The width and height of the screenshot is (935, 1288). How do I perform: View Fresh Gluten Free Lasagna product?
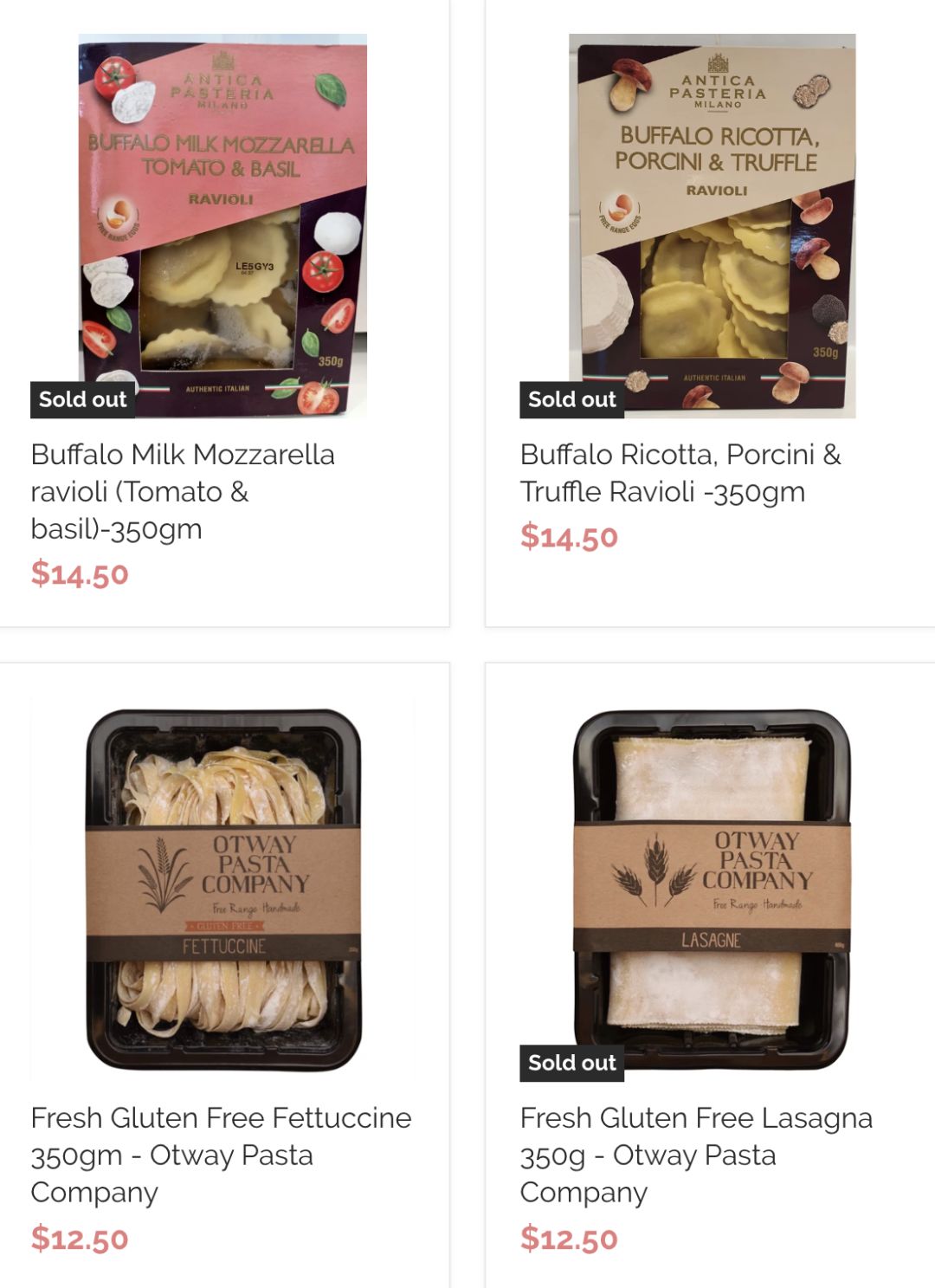pyautogui.click(x=695, y=1154)
